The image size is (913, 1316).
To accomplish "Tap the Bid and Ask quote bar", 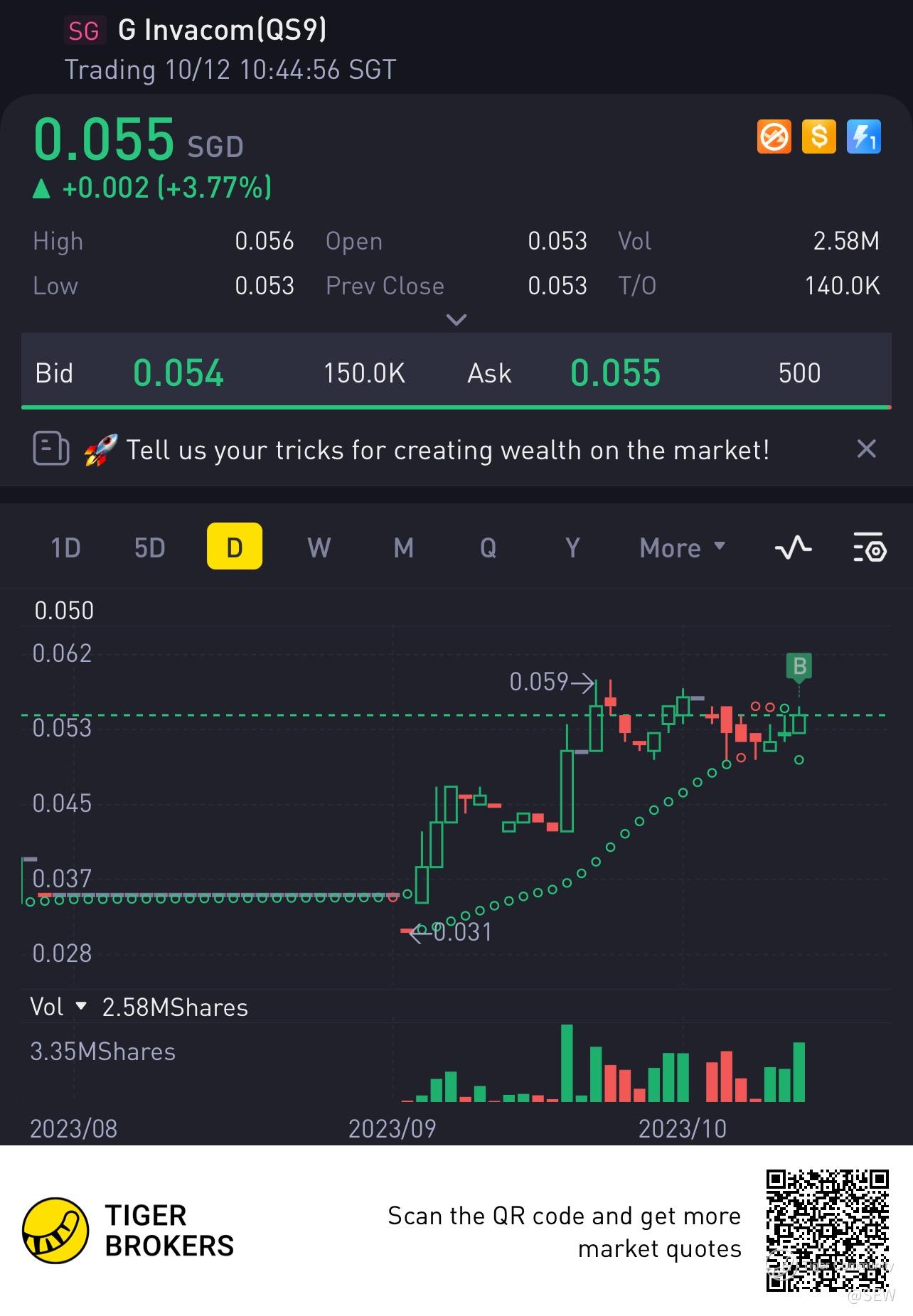I will [456, 373].
